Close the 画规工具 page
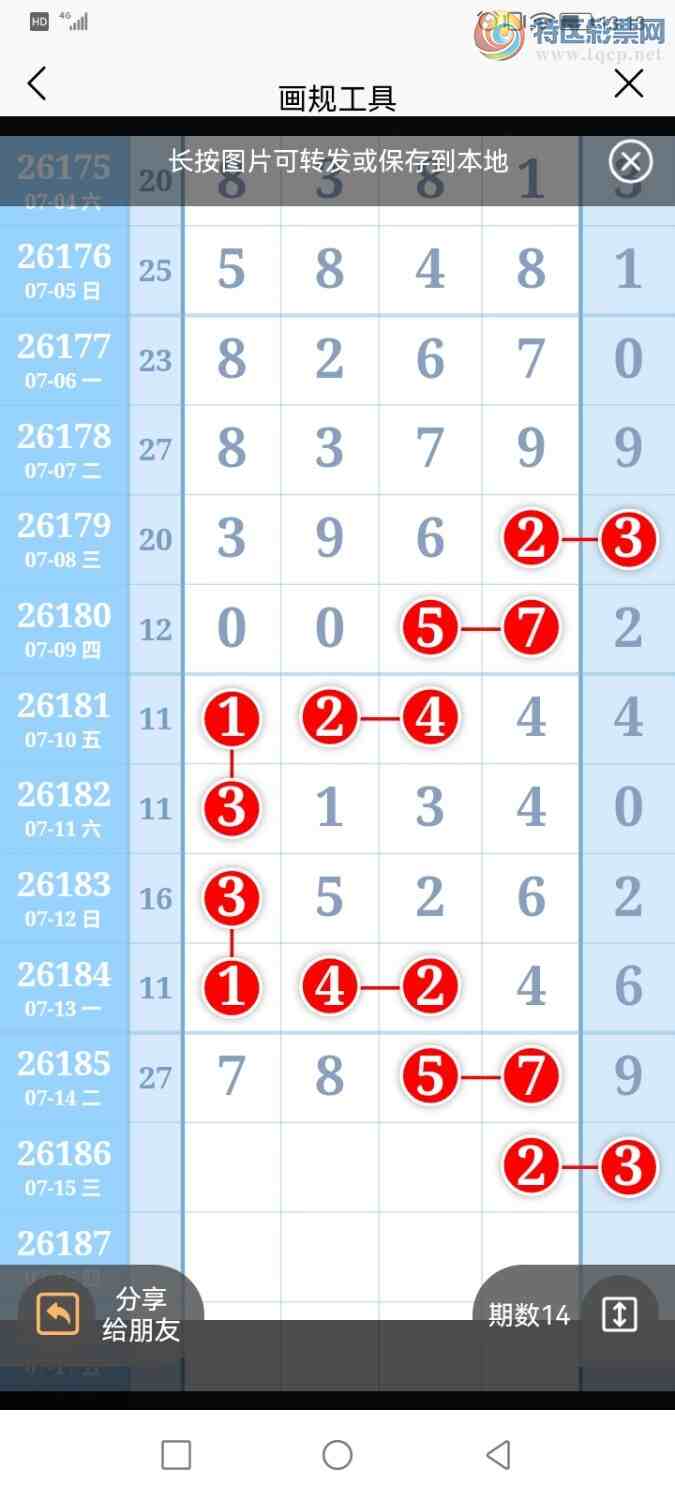 [629, 84]
